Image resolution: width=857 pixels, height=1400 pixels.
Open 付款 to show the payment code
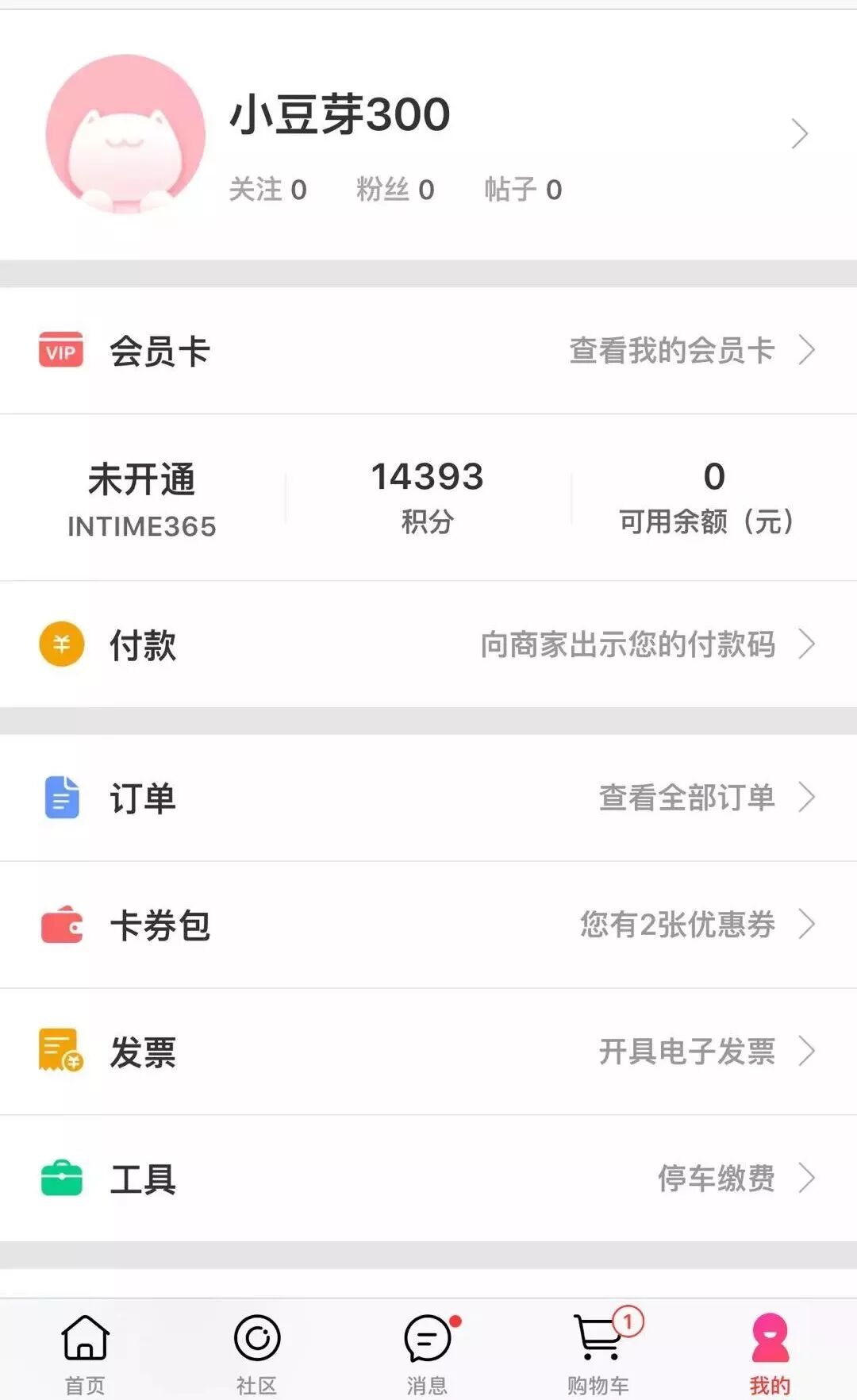(428, 644)
